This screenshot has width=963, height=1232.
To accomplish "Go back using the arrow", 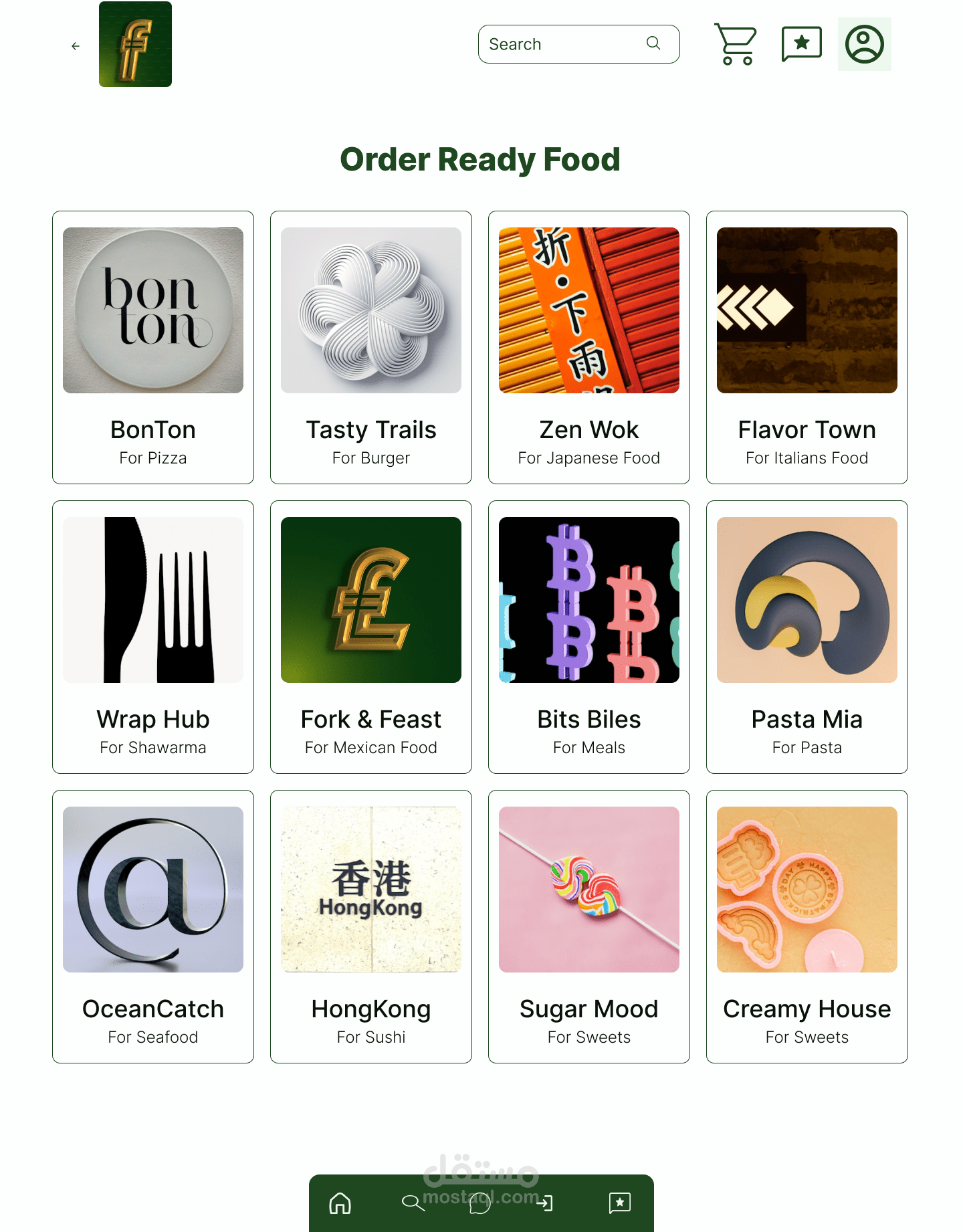I will click(x=76, y=46).
